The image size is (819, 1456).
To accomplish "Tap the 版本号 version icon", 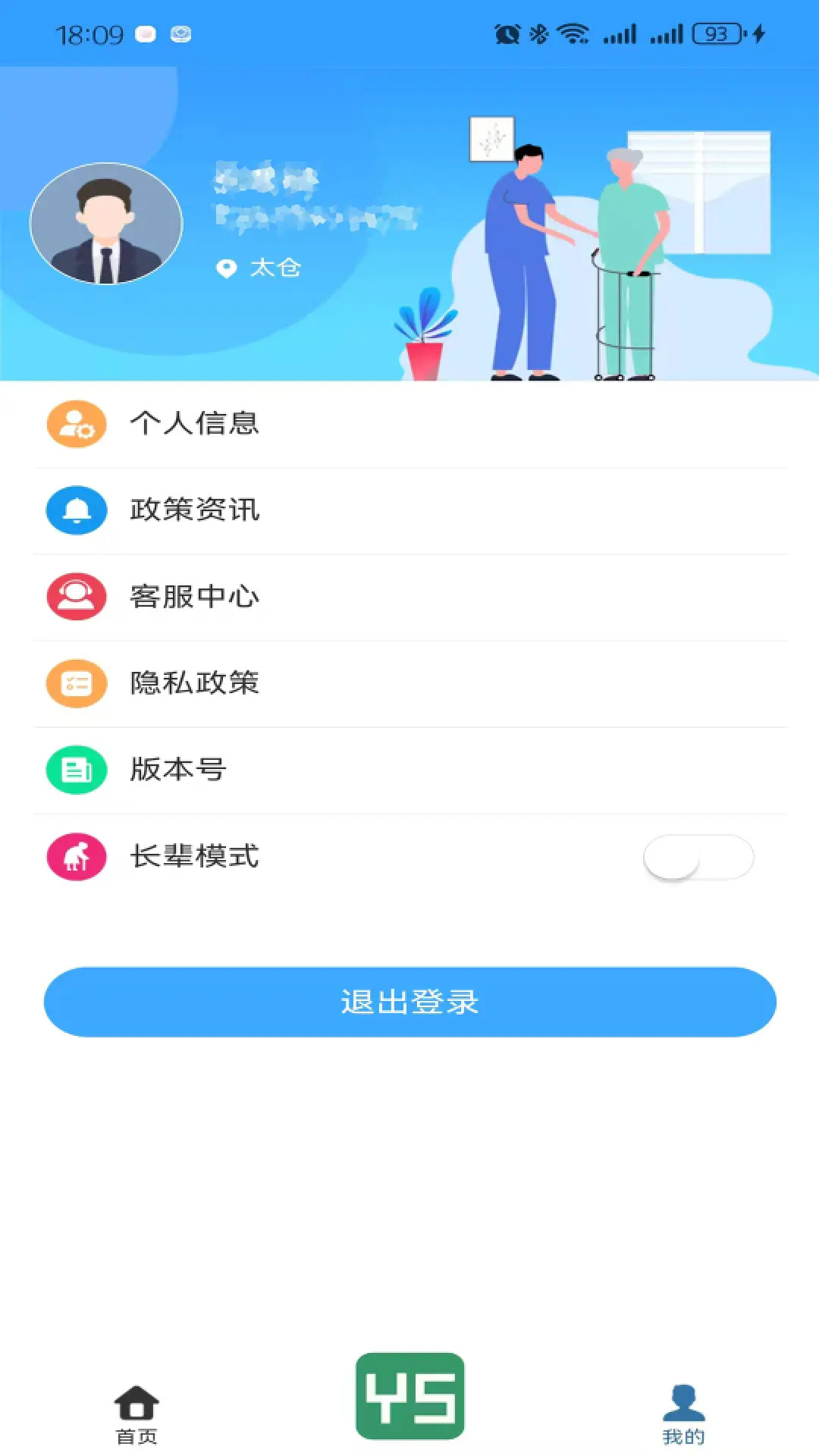I will (x=75, y=770).
